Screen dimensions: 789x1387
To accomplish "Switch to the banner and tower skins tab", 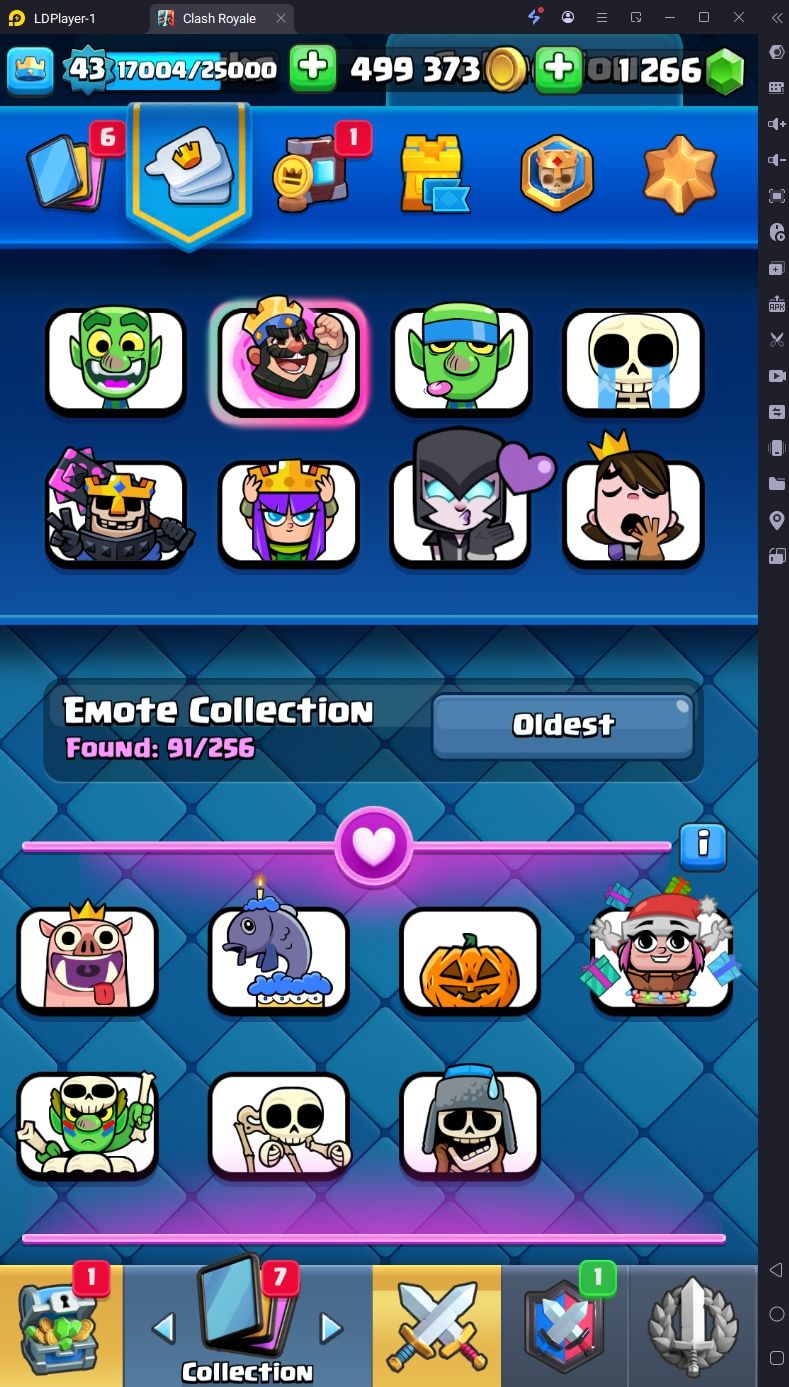I will [x=433, y=174].
